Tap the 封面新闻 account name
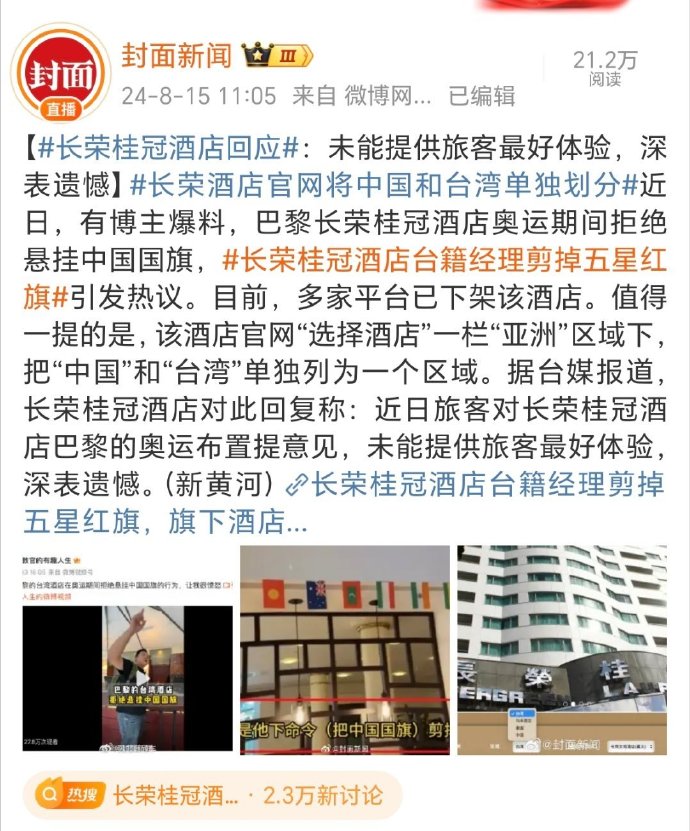The width and height of the screenshot is (690, 831). tap(176, 55)
